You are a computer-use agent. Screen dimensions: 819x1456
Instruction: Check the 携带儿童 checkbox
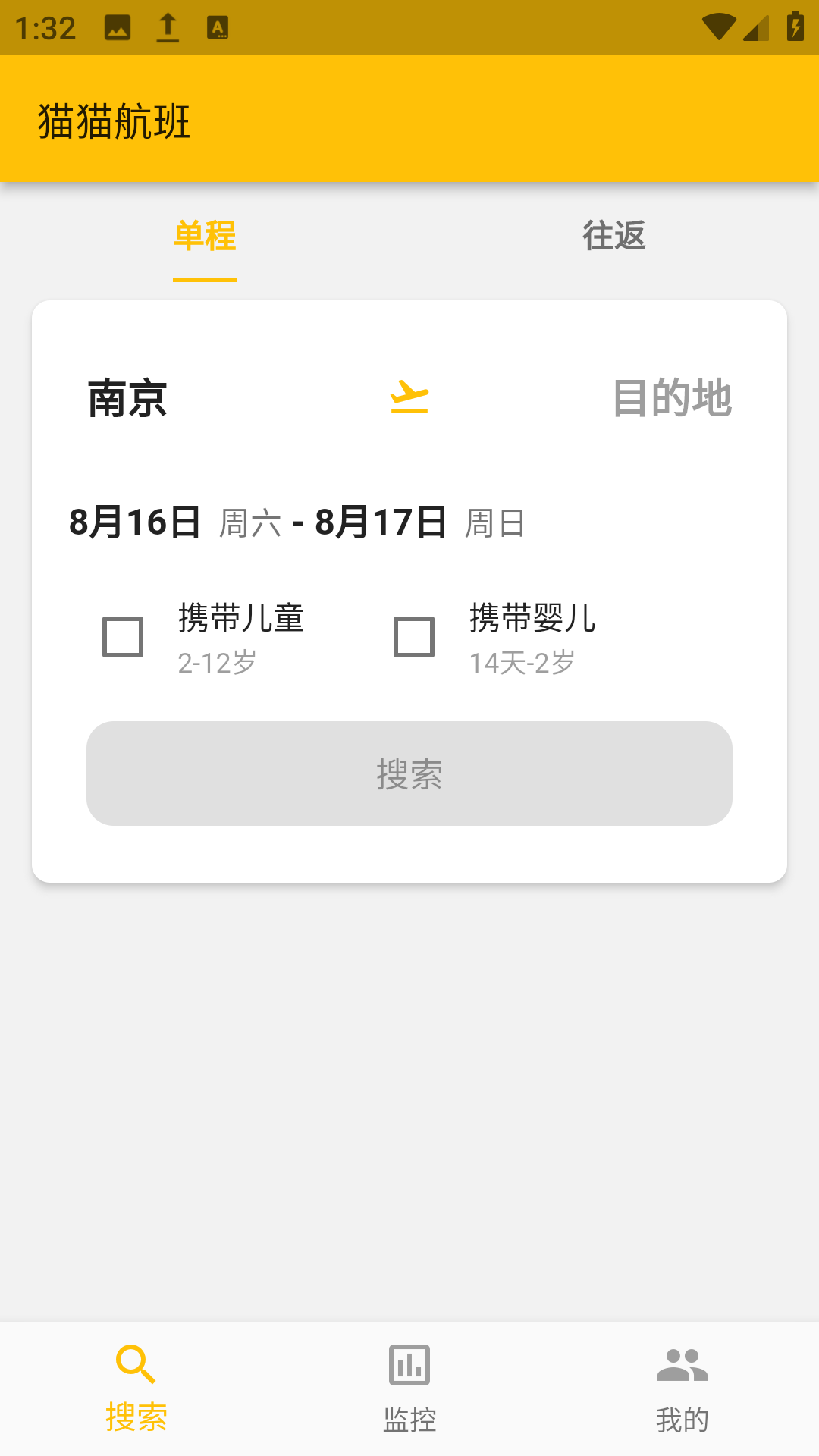pos(123,637)
